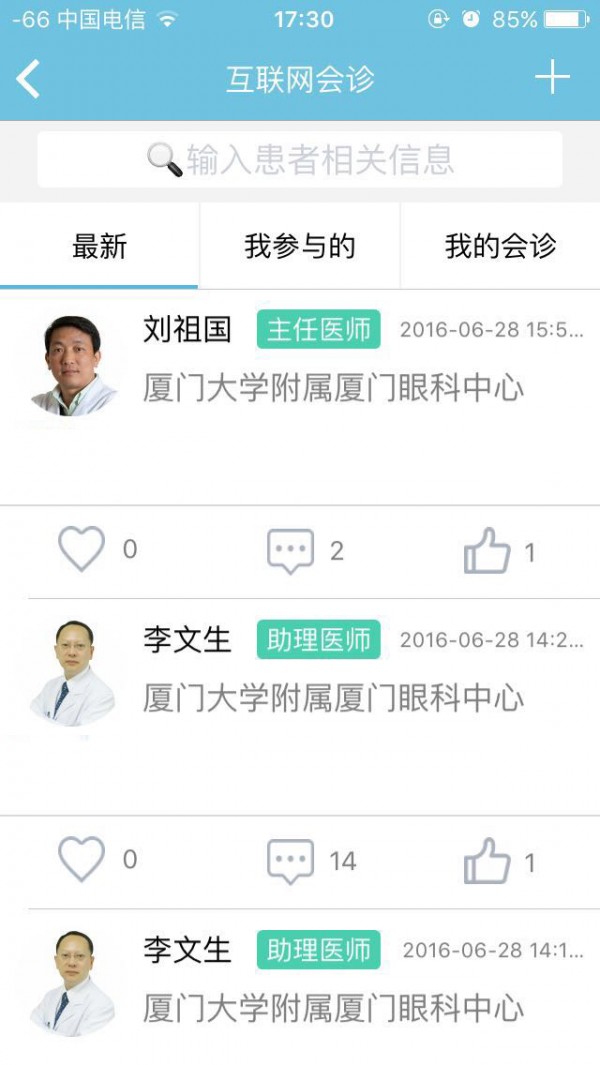Tap the heart icon above the 14-comment count

(82, 860)
